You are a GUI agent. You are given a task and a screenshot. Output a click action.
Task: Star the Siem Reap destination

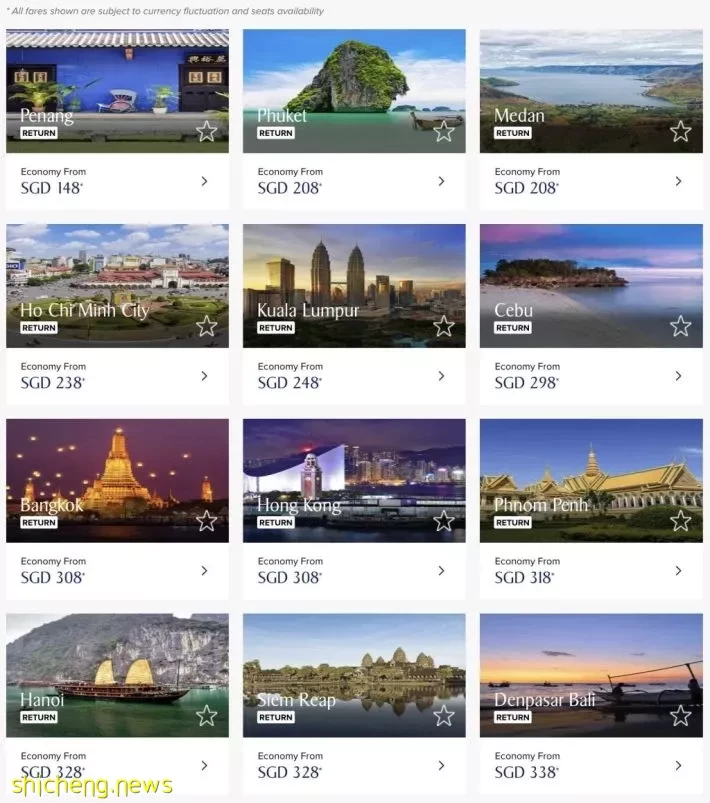[444, 716]
